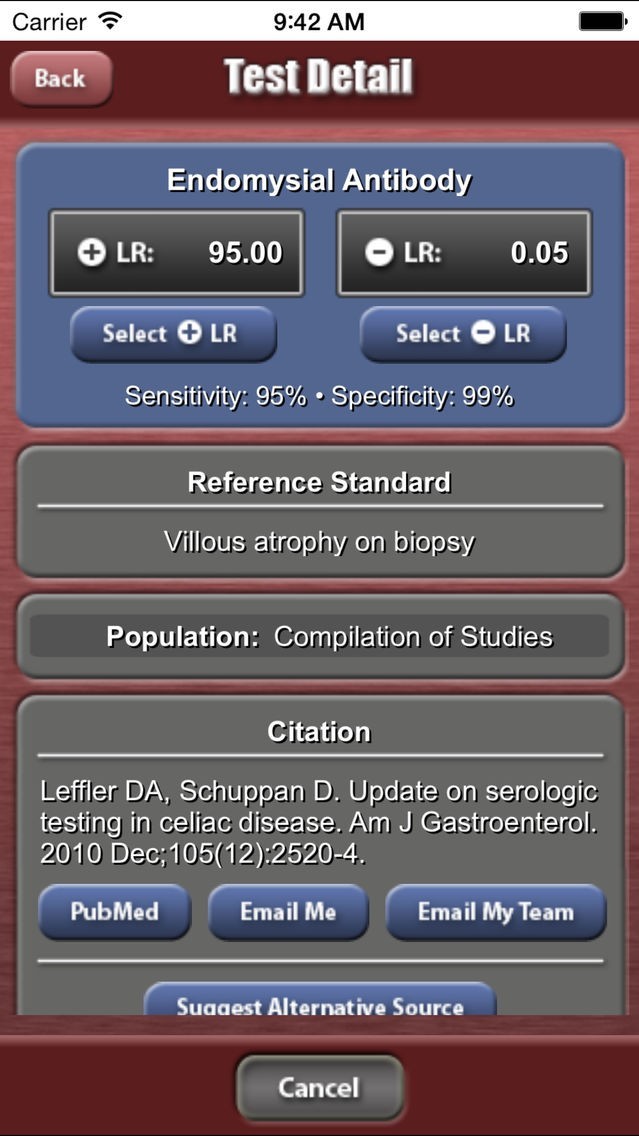Select the negative LR value
This screenshot has height=1136, width=639.
point(463,334)
